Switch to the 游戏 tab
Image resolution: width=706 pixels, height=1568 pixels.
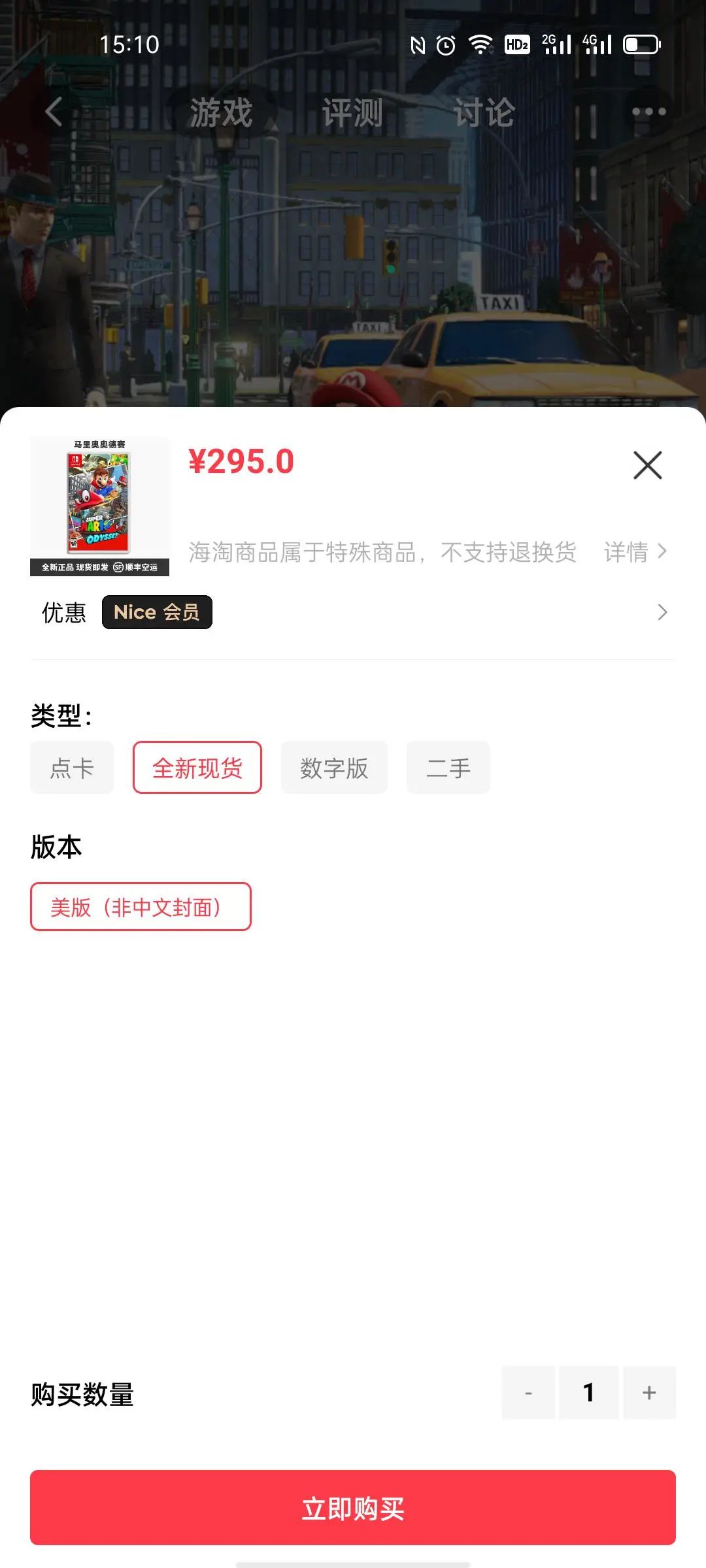[221, 112]
